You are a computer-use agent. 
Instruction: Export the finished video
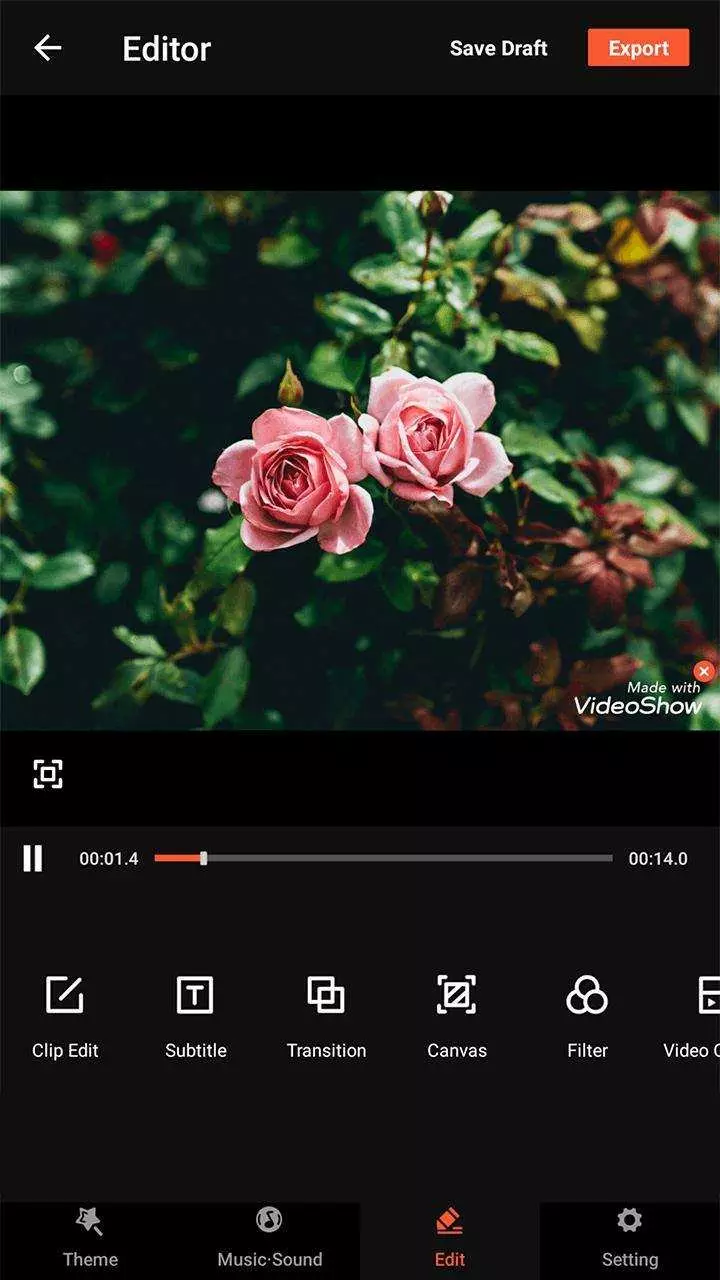[x=638, y=48]
